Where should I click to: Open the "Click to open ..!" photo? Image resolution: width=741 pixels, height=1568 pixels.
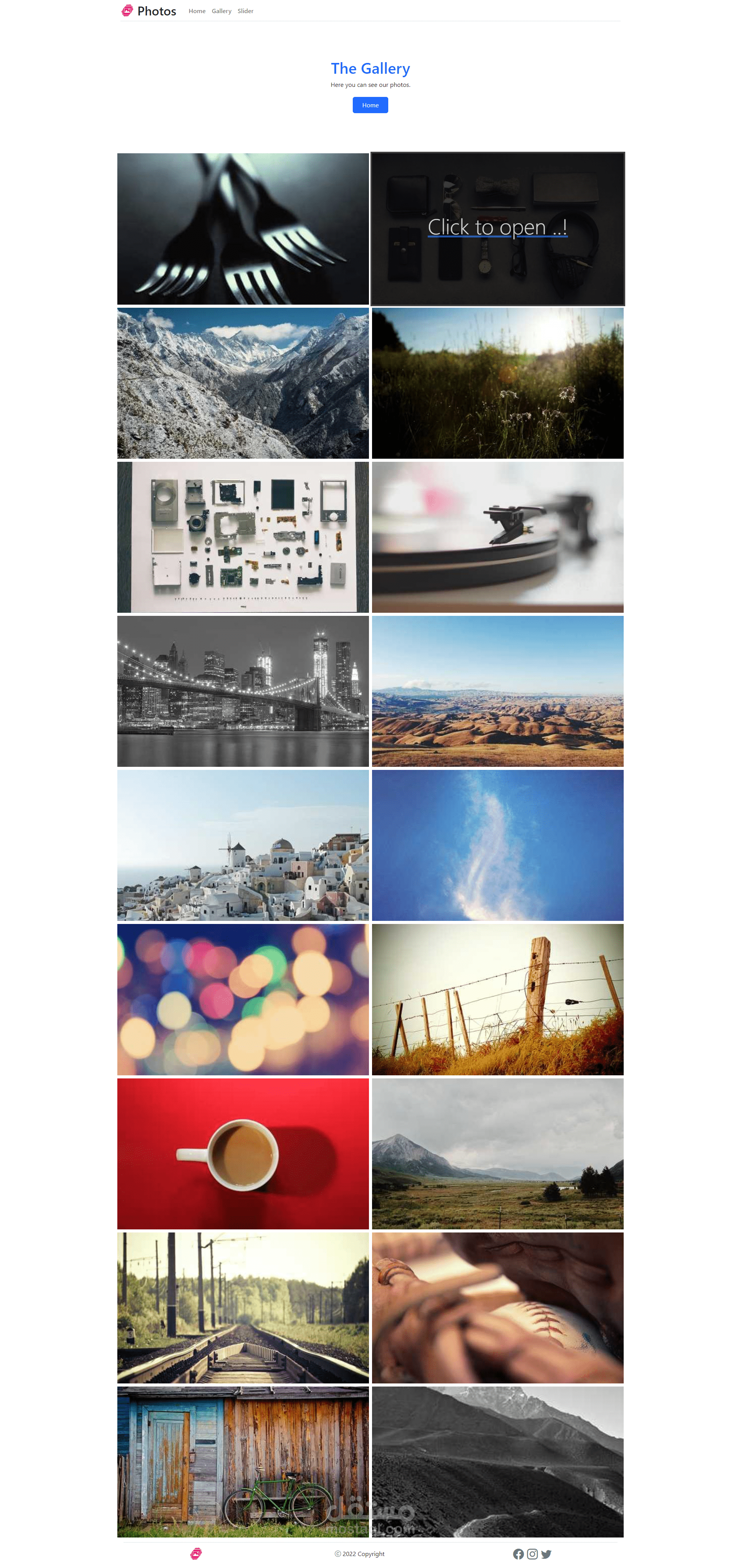497,229
